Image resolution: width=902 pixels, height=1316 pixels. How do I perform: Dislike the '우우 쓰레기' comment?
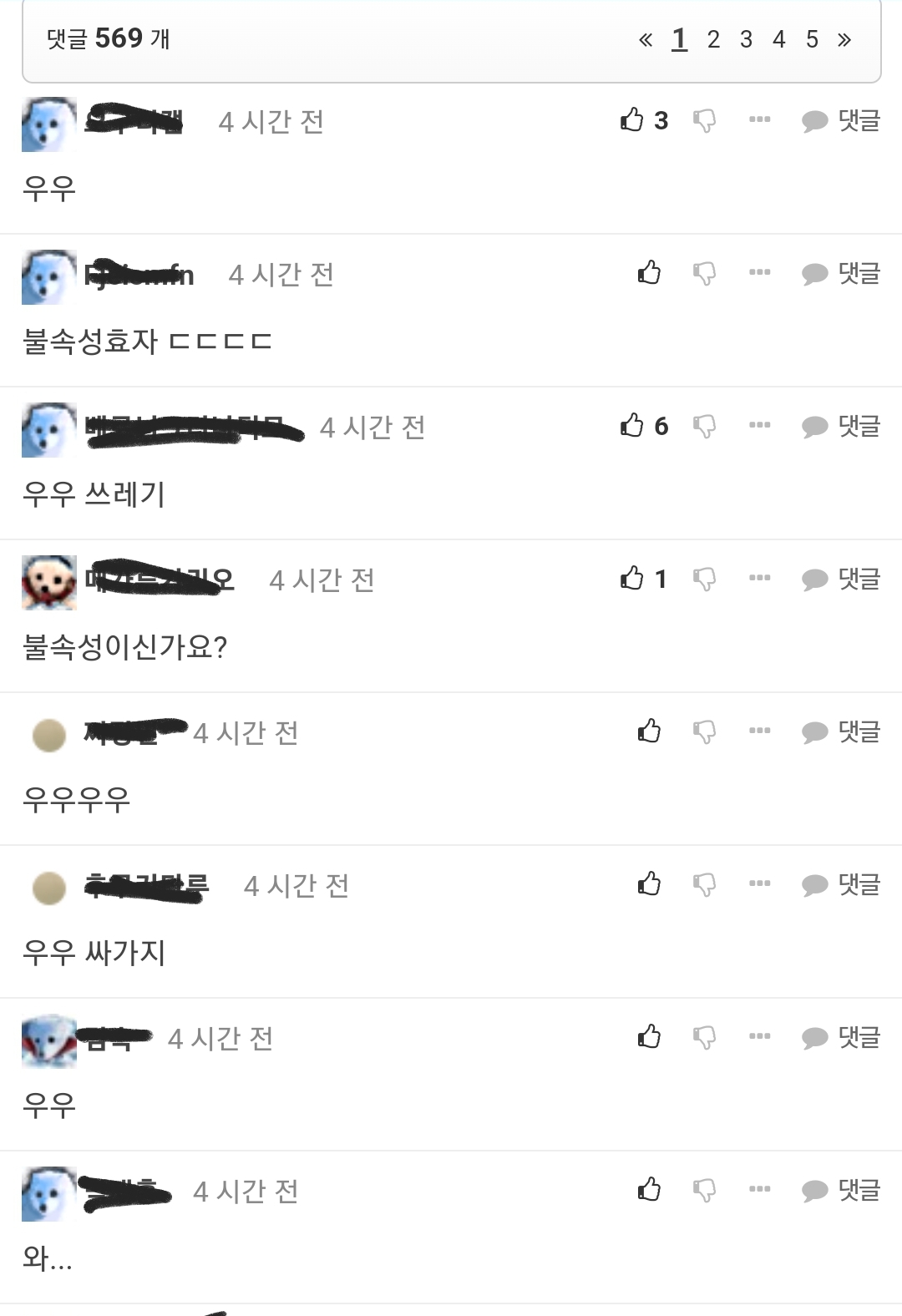click(x=705, y=426)
